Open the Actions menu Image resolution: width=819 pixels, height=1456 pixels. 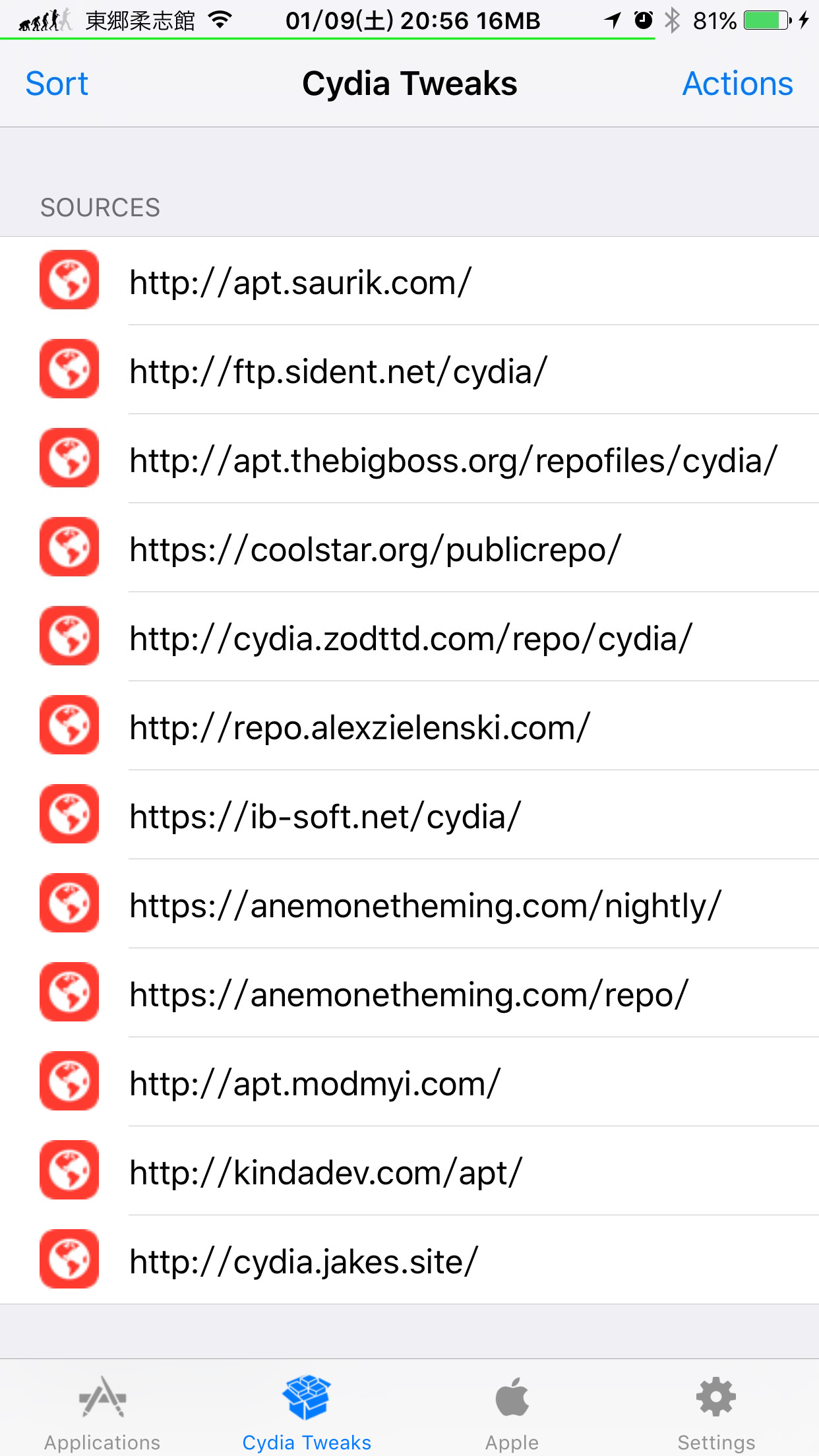click(737, 84)
